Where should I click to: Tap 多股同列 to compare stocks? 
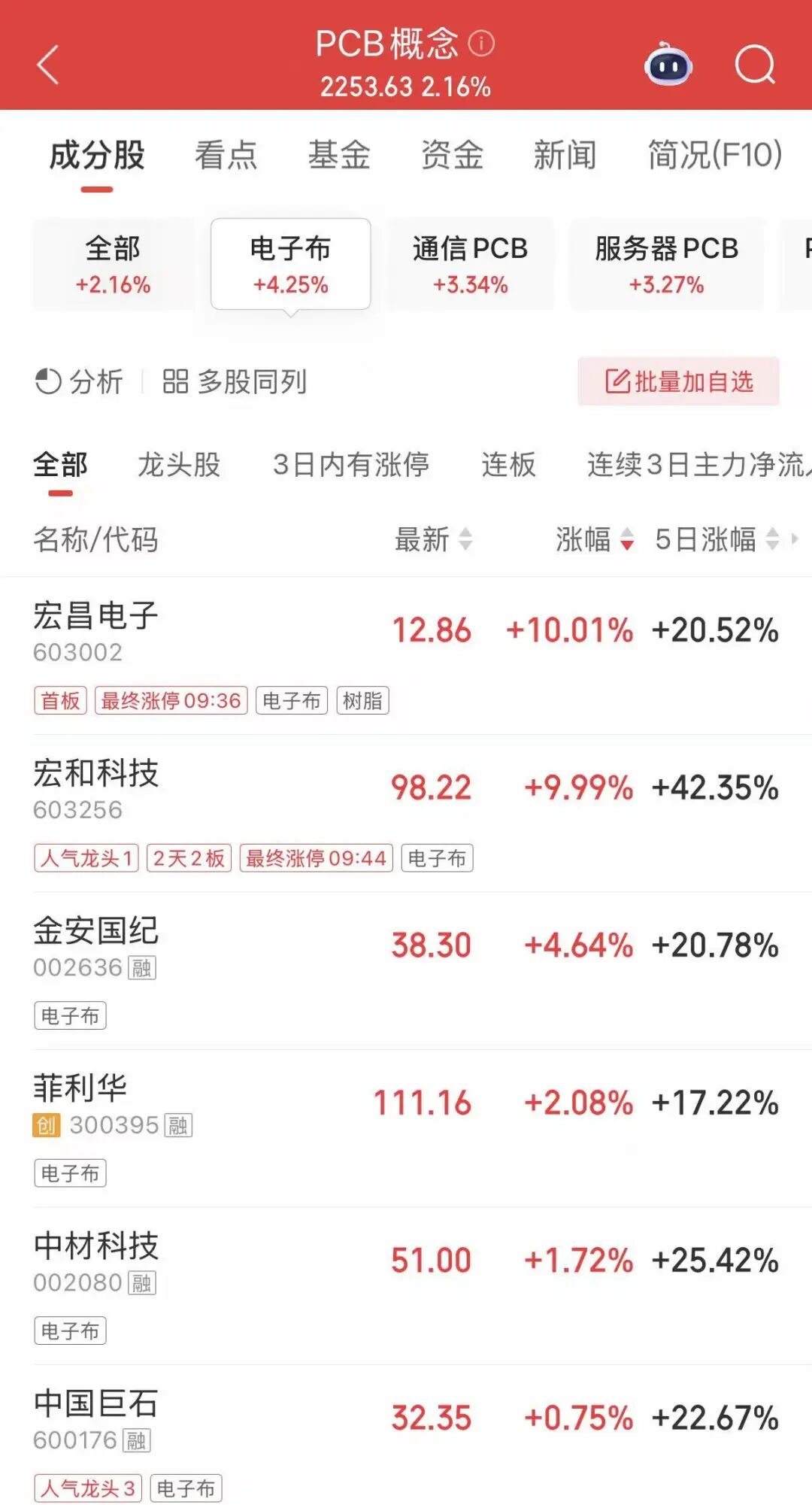tap(235, 382)
